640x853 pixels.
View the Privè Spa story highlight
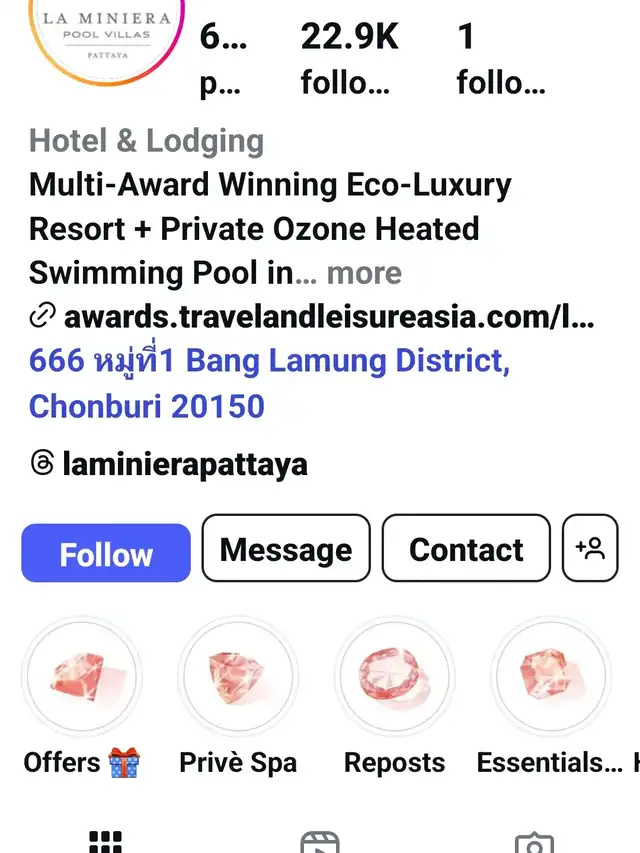click(238, 677)
